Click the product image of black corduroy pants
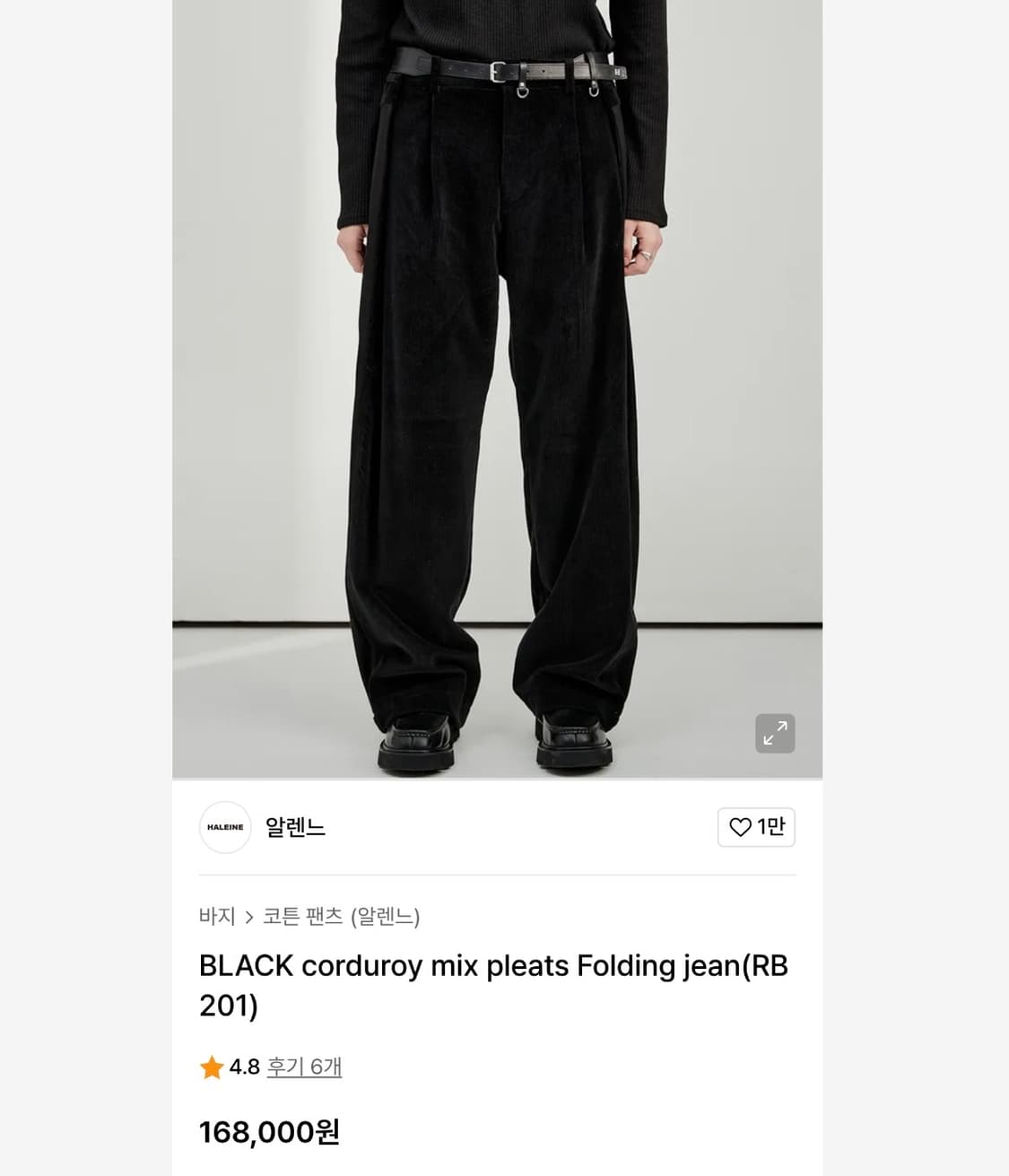Viewport: 1009px width, 1176px height. click(x=498, y=386)
